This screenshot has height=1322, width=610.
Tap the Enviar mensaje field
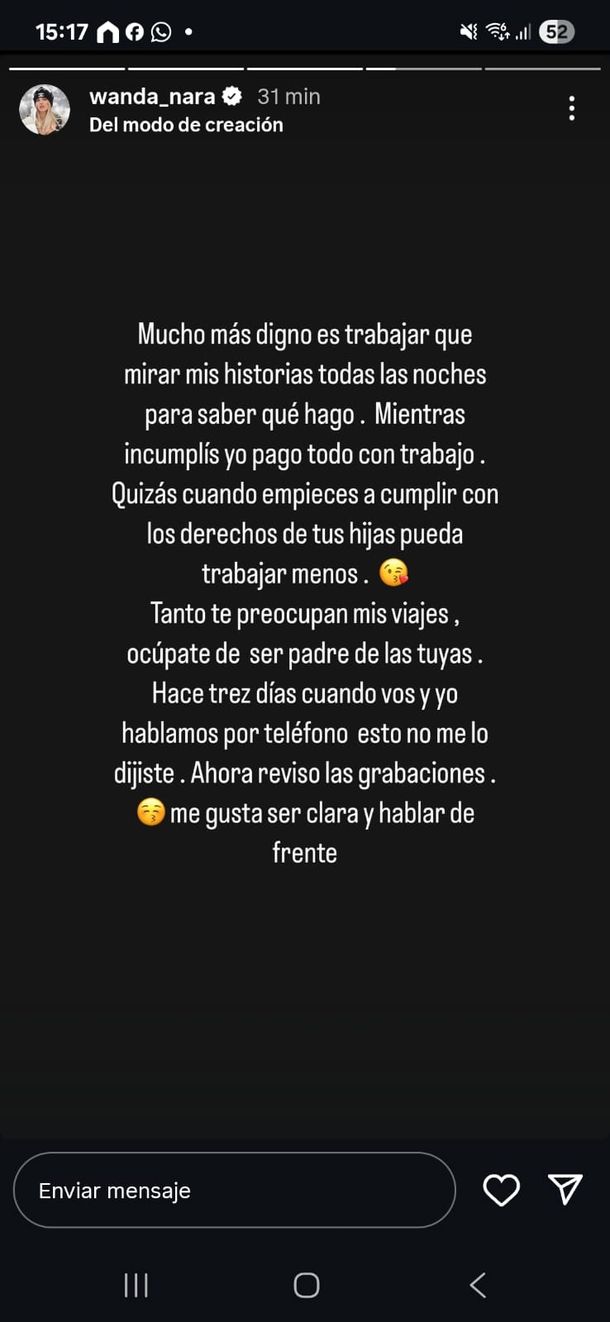pos(234,1190)
